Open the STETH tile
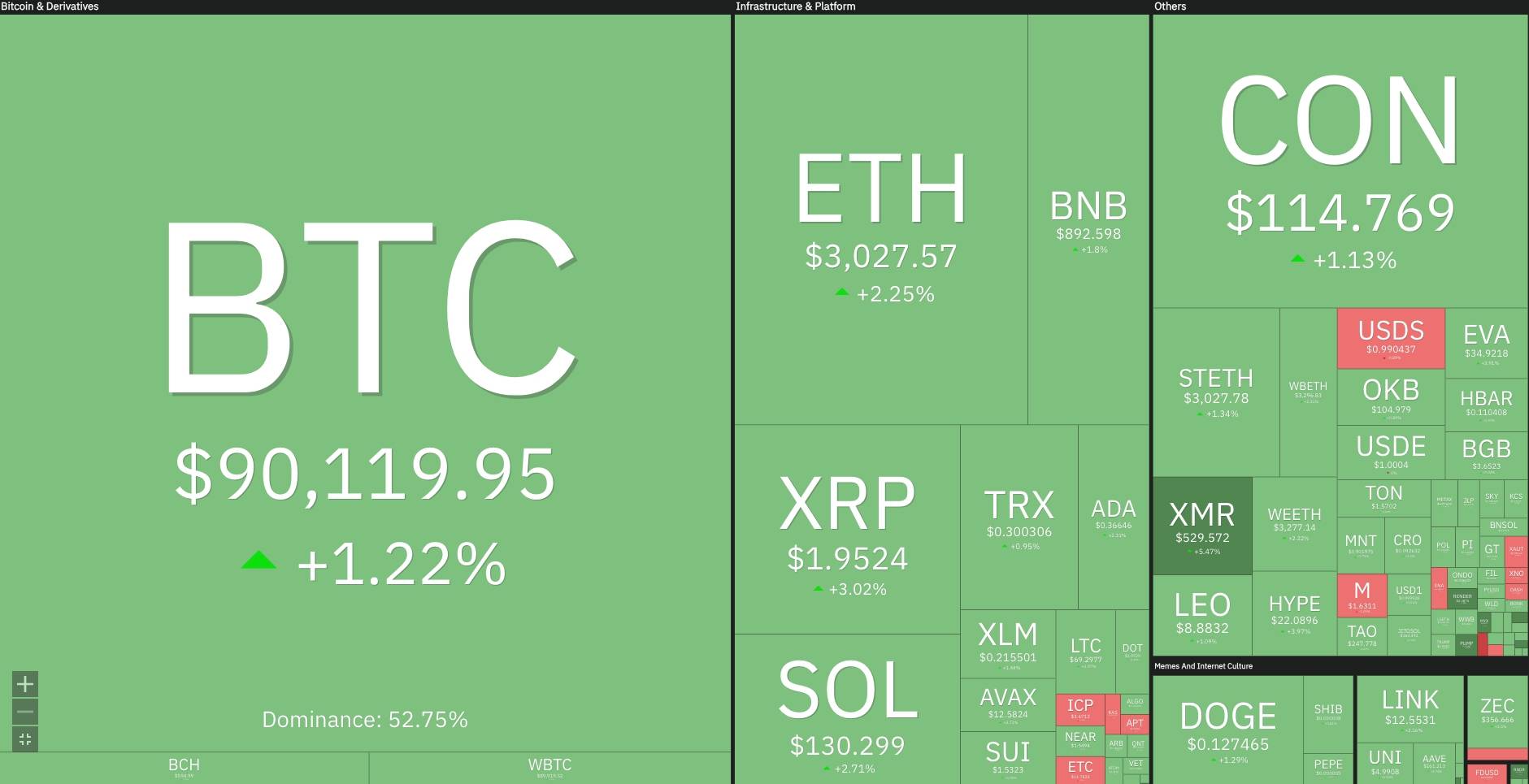Image resolution: width=1529 pixels, height=784 pixels. 1216,392
